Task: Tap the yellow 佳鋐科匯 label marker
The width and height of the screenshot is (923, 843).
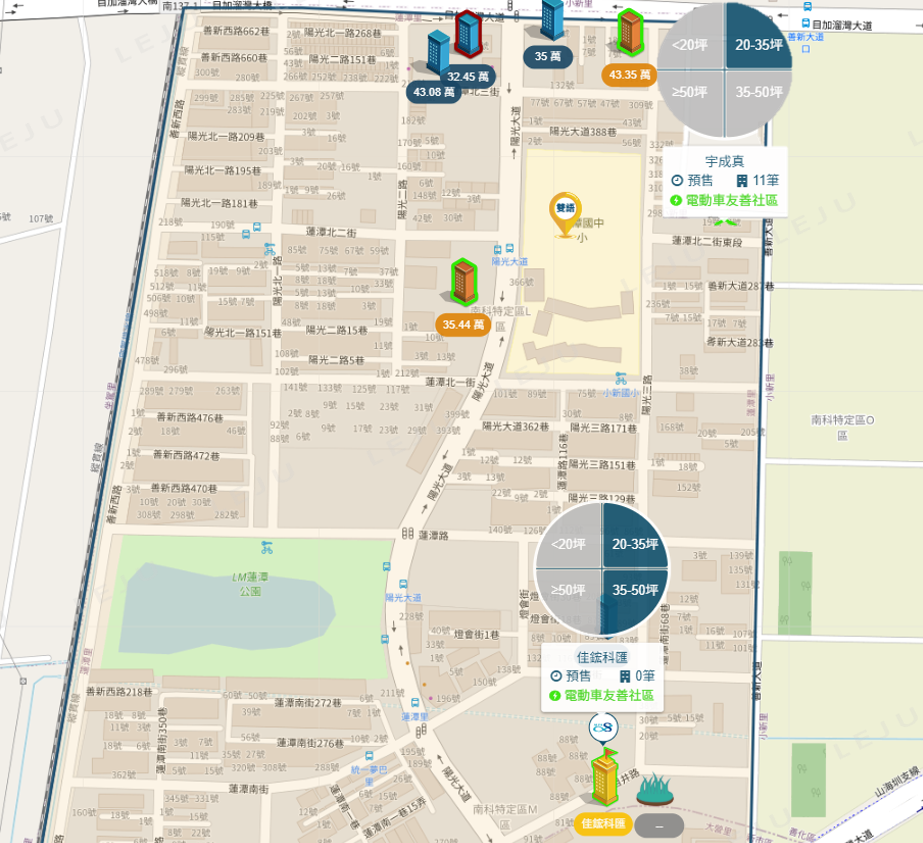Action: click(603, 824)
